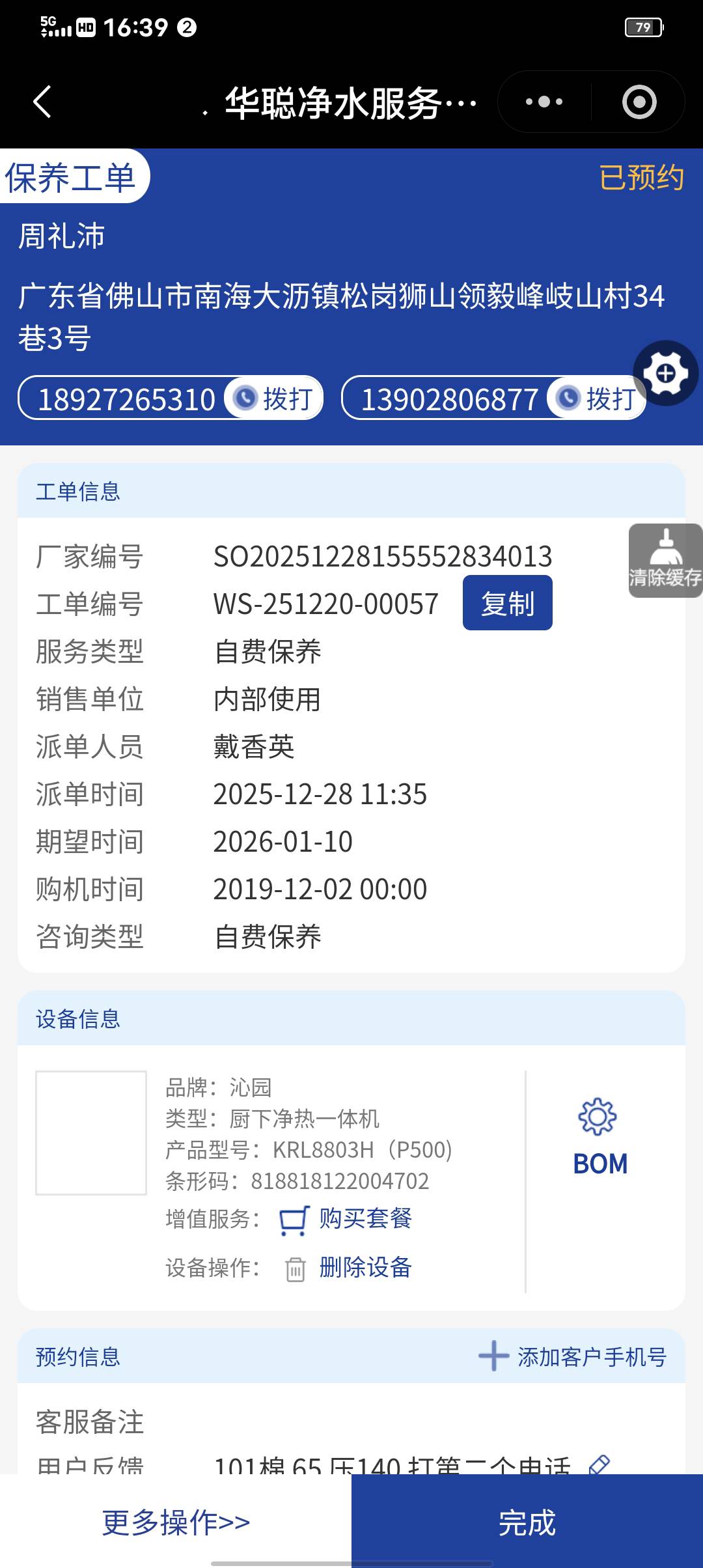
Task: Tap 删除设备 to remove the device
Action: coord(365,1267)
